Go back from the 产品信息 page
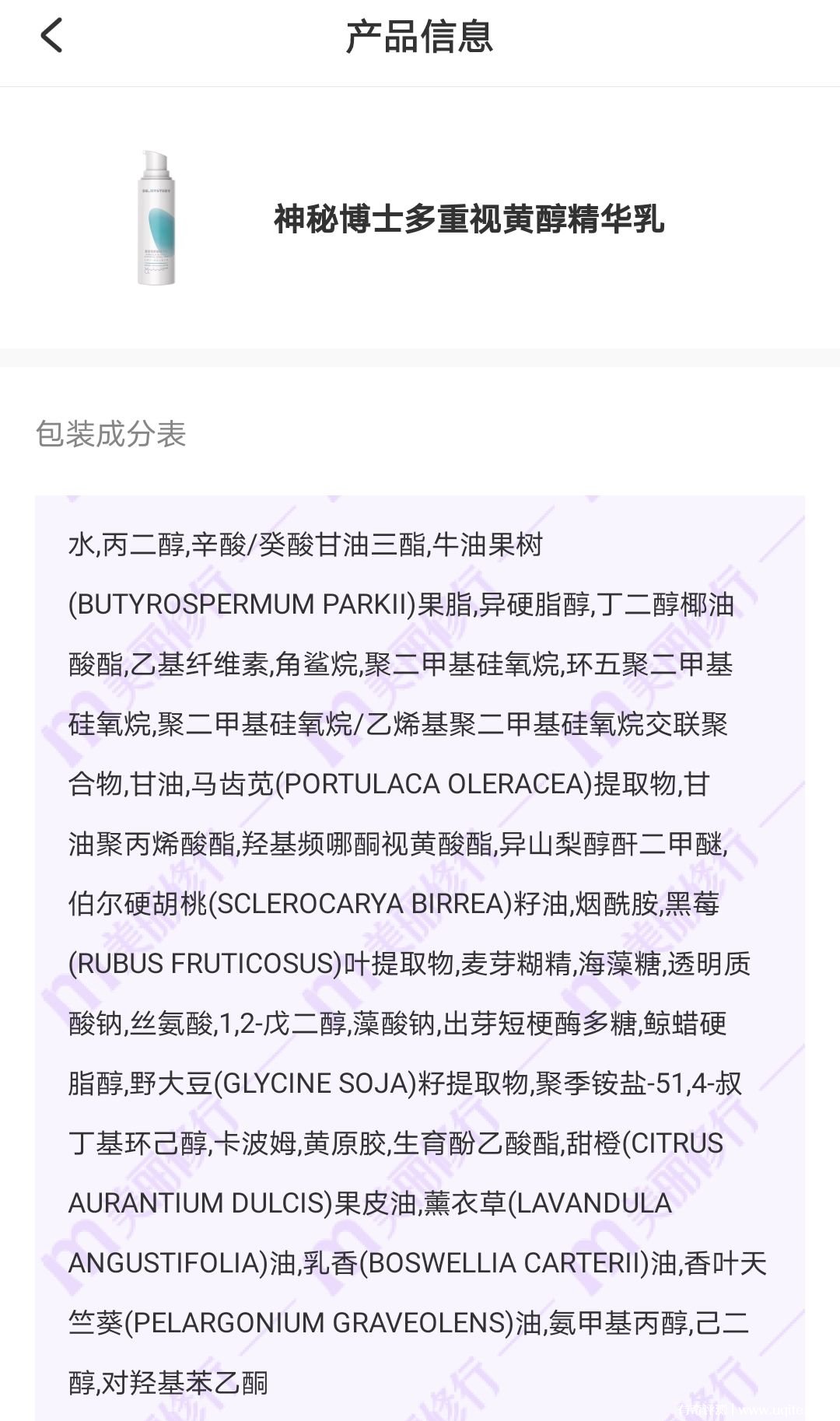The image size is (840, 1421). [51, 37]
